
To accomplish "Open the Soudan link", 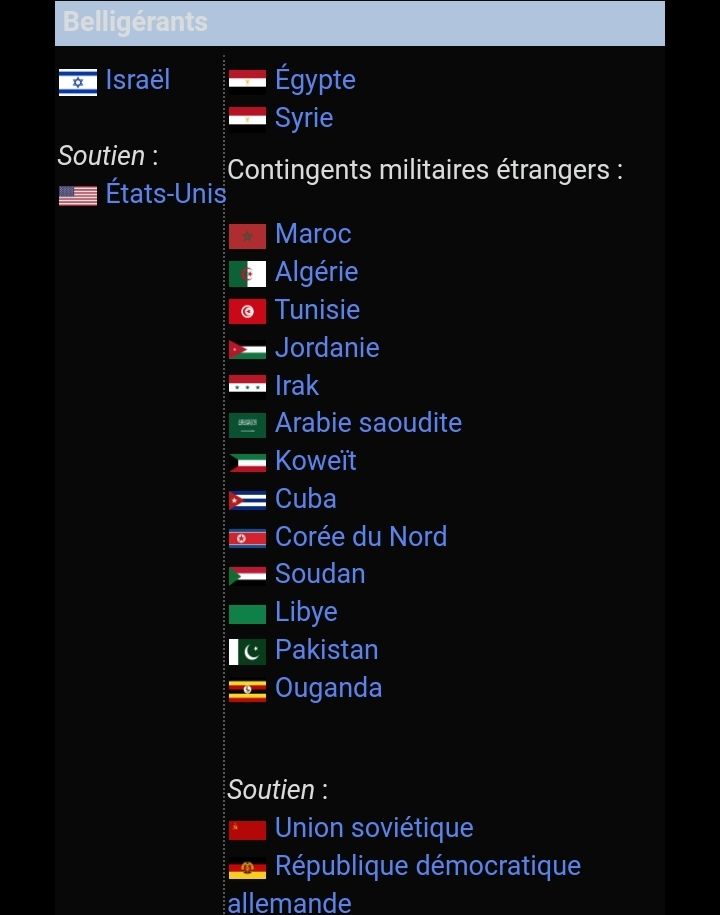I will point(320,574).
